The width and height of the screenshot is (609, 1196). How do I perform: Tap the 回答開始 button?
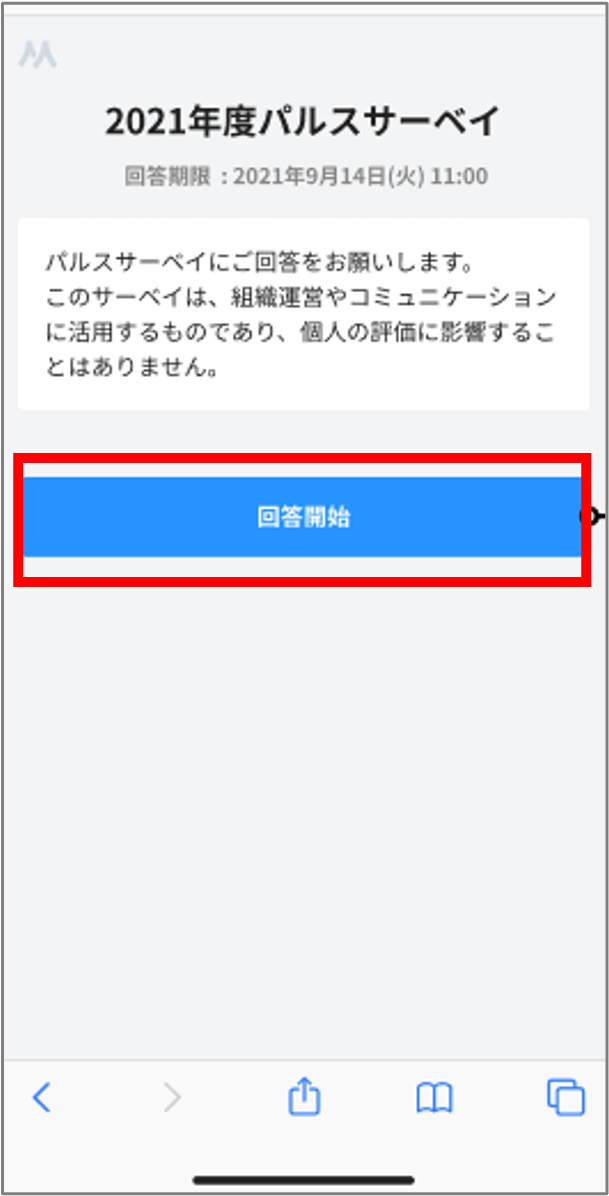302,517
